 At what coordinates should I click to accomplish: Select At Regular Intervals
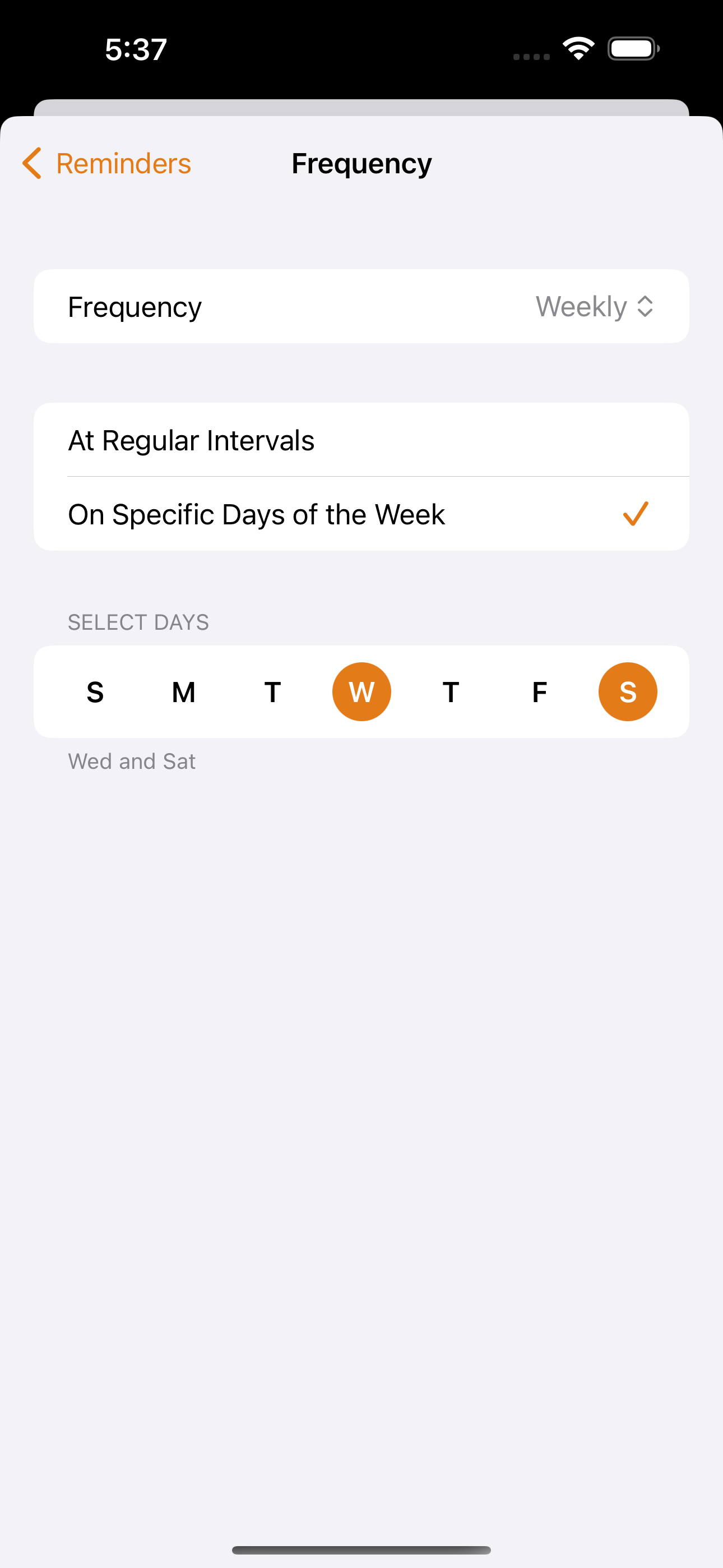point(360,440)
